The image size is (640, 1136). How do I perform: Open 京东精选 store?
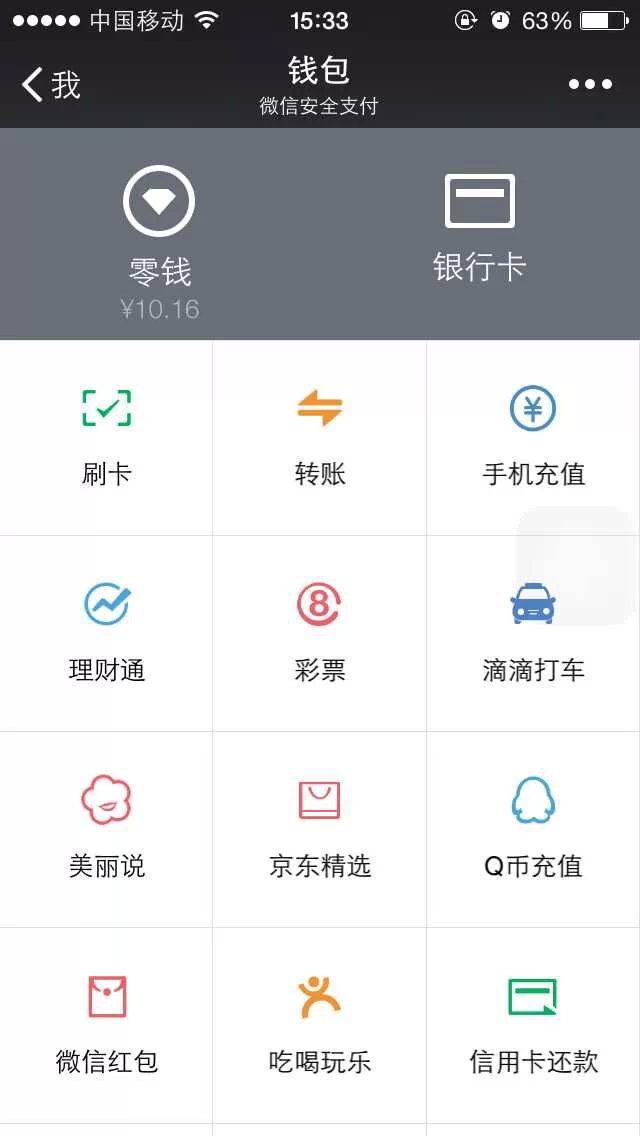[x=320, y=828]
